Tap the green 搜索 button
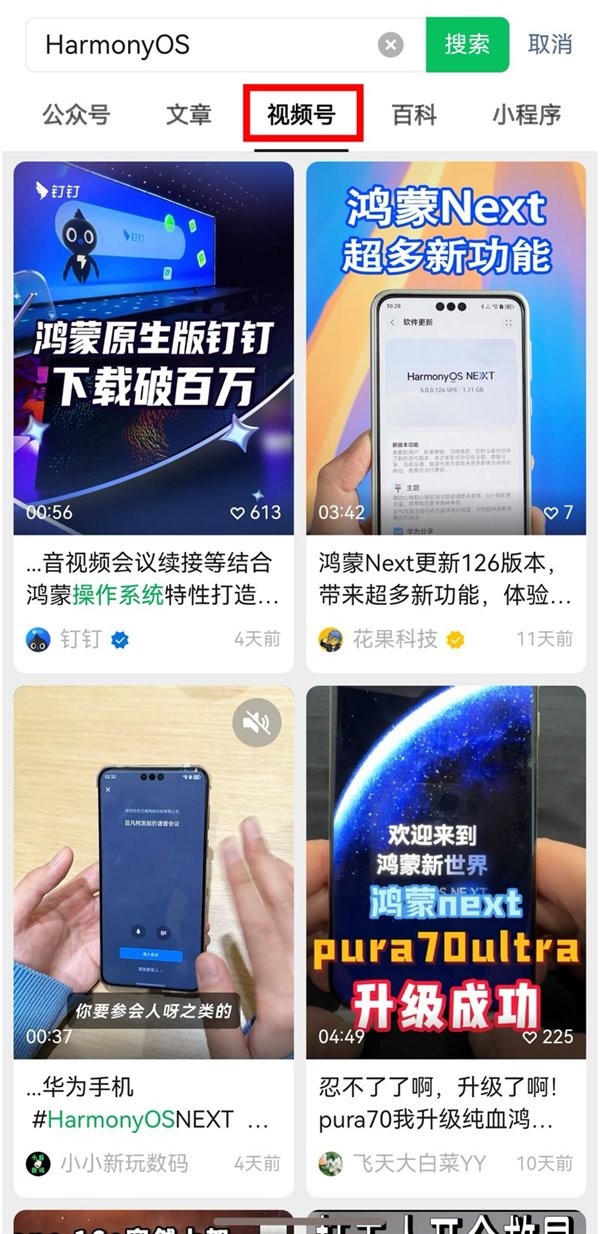Screen dimensions: 600x1234 click(467, 45)
